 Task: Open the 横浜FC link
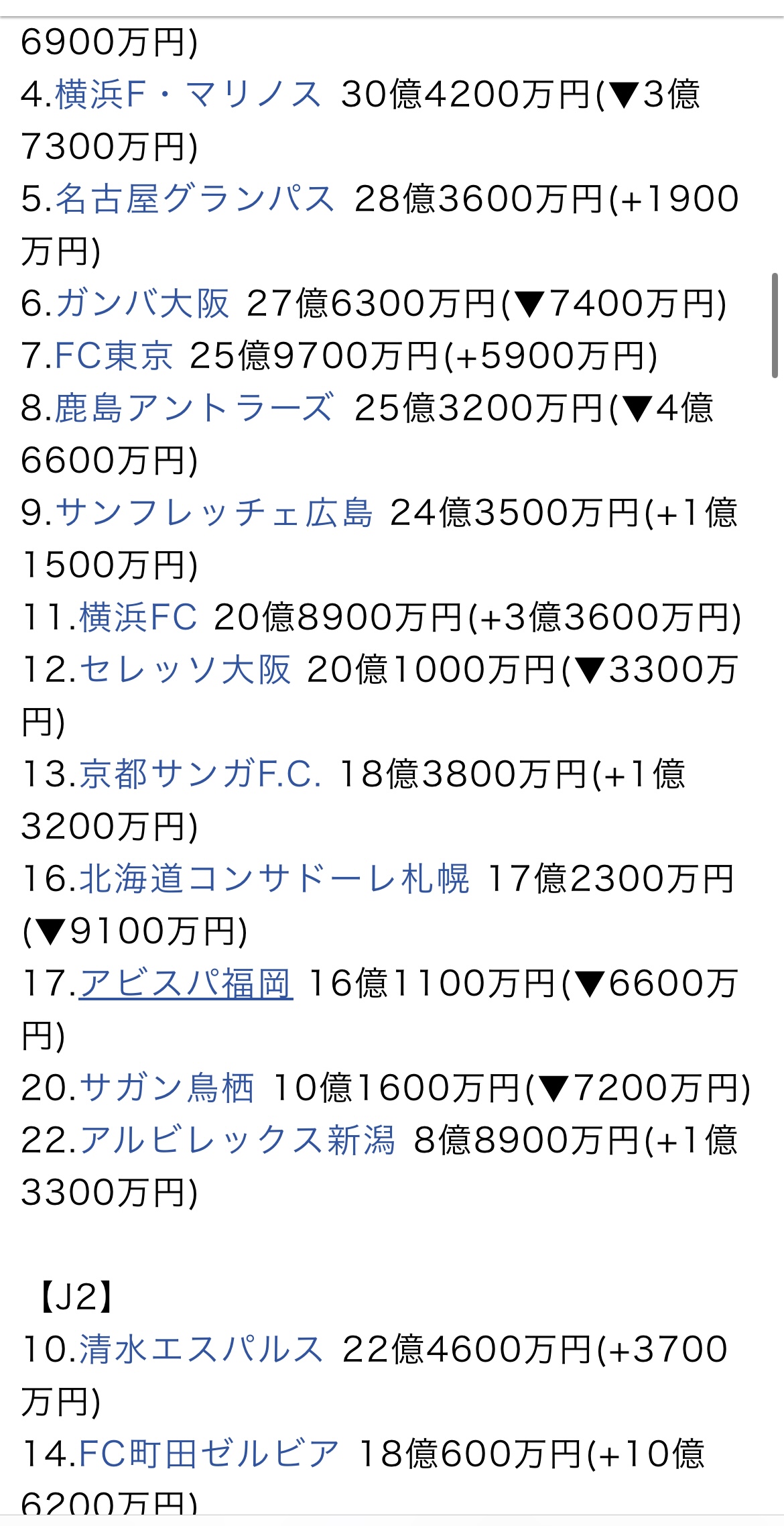(139, 618)
